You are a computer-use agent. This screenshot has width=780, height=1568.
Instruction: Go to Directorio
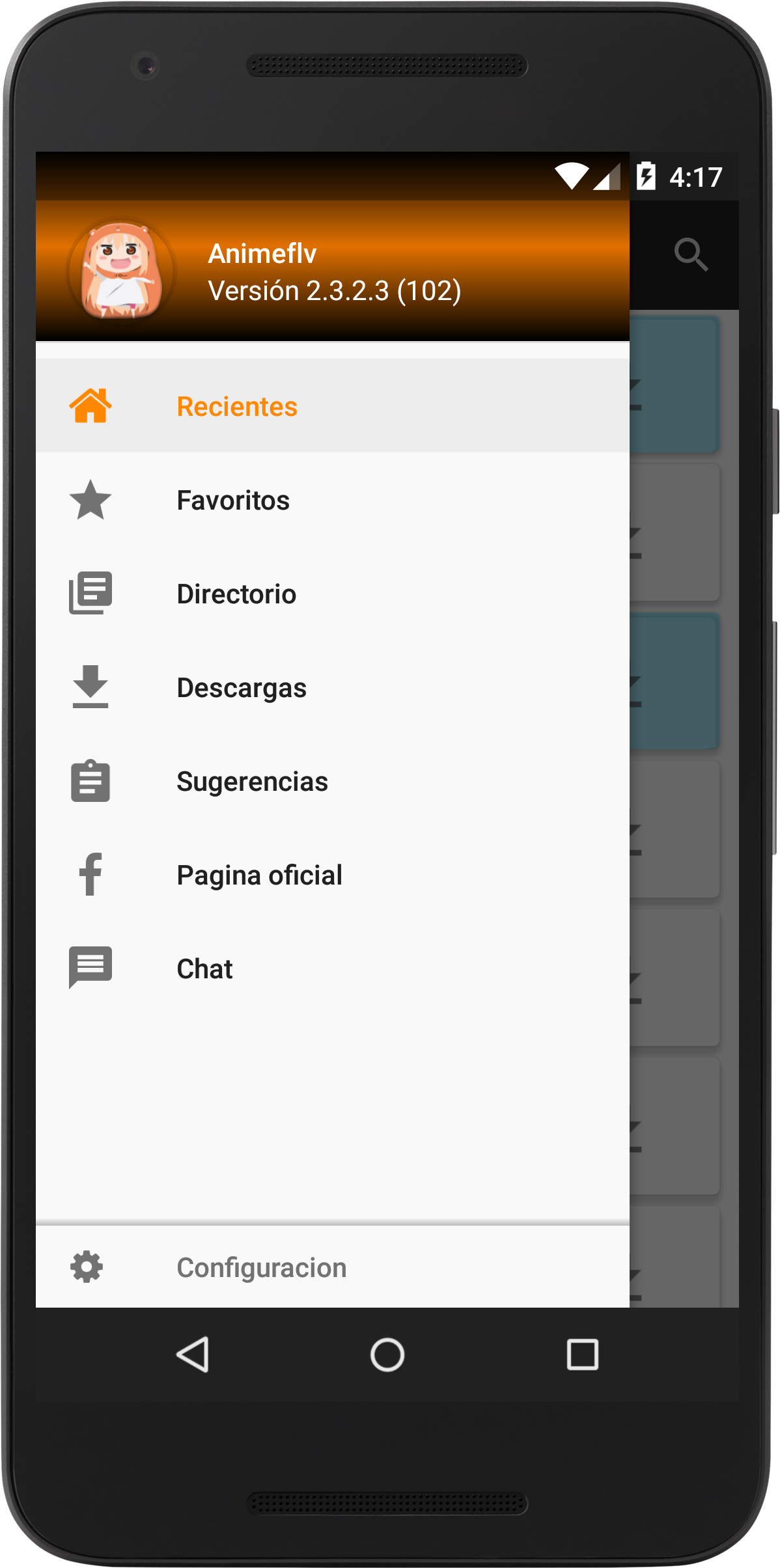click(333, 593)
